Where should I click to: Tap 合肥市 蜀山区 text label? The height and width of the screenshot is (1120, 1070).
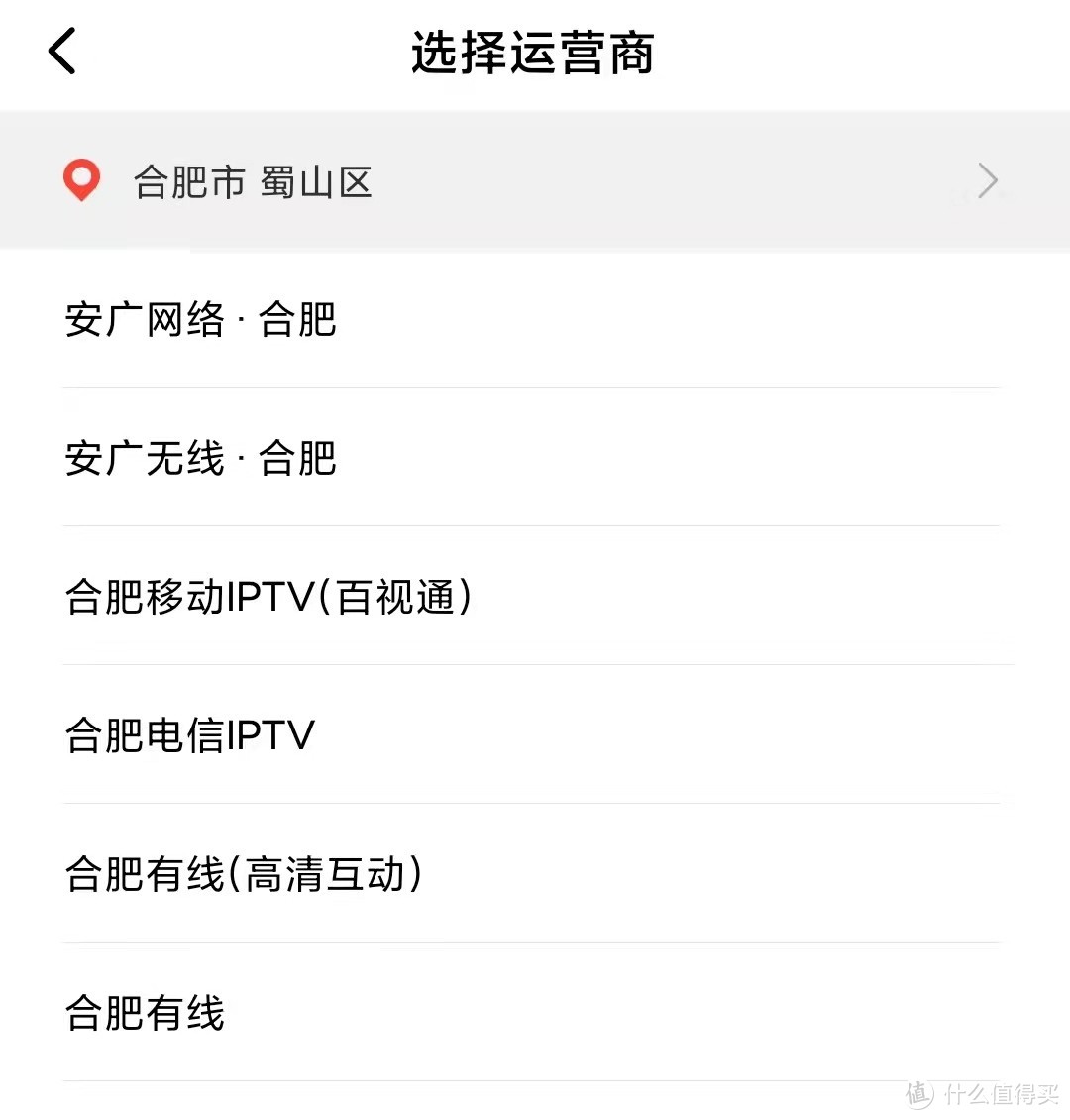coord(253,181)
